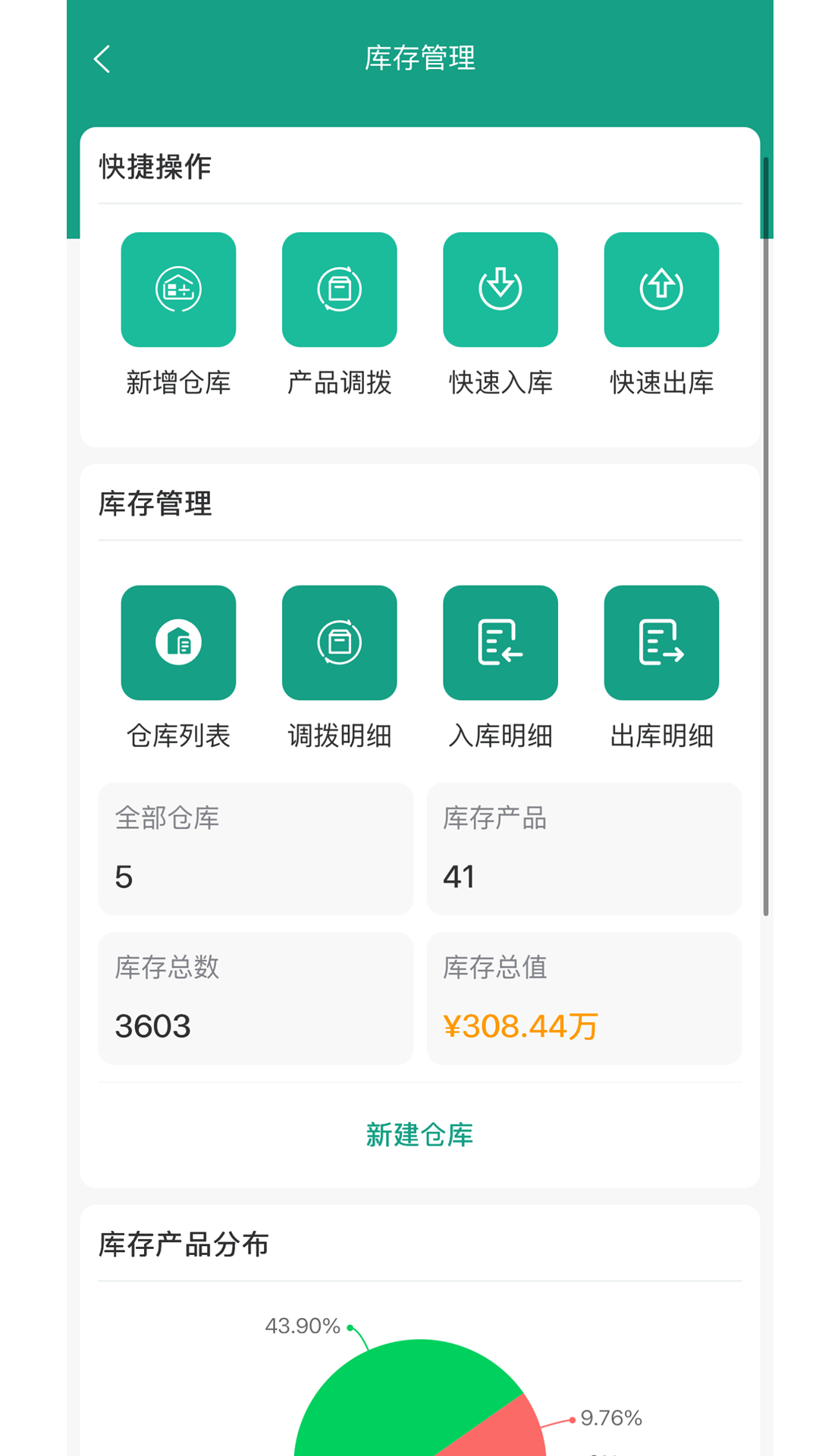Open the 仓库列表 (Warehouse List) icon
This screenshot has height=1456, width=819.
click(178, 642)
